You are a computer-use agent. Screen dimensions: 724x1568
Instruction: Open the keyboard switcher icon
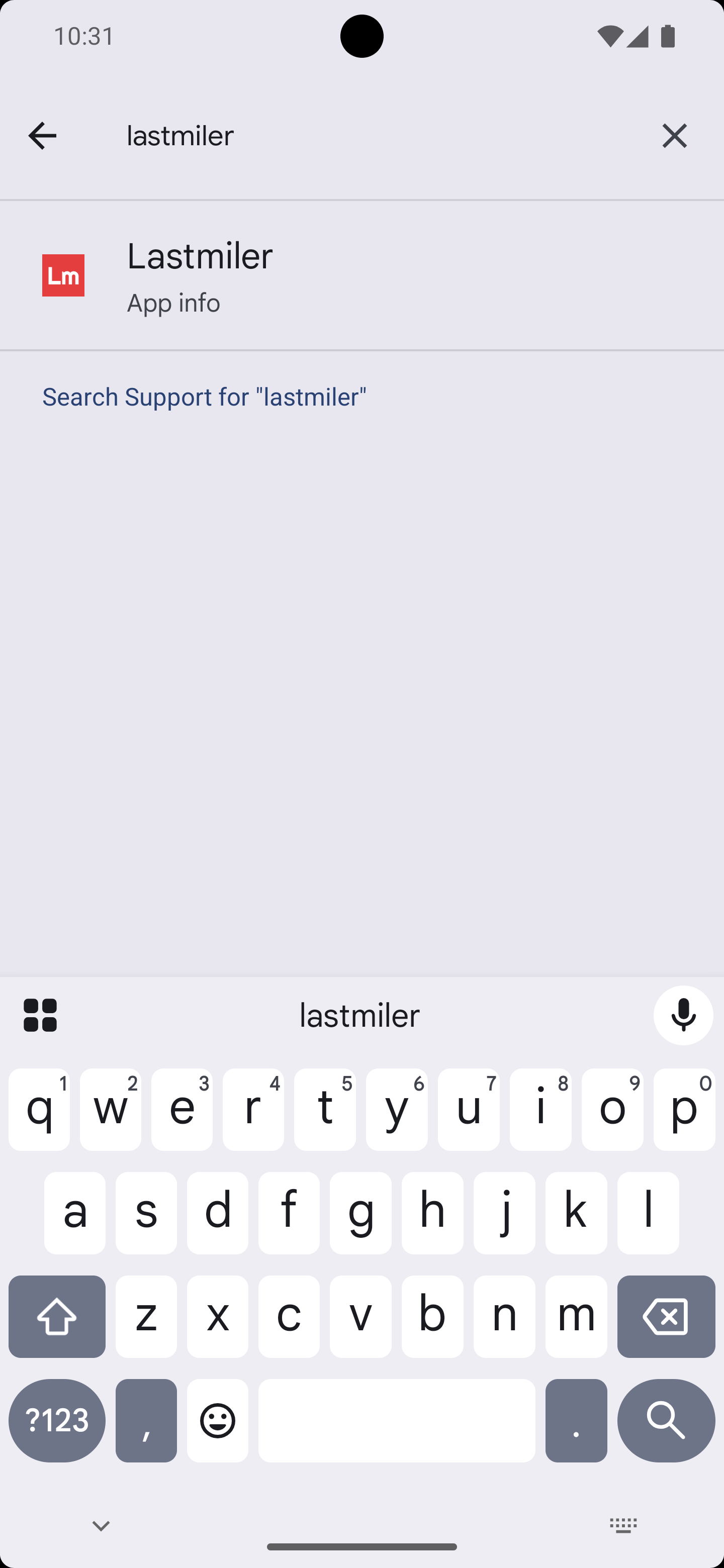pos(623,1525)
